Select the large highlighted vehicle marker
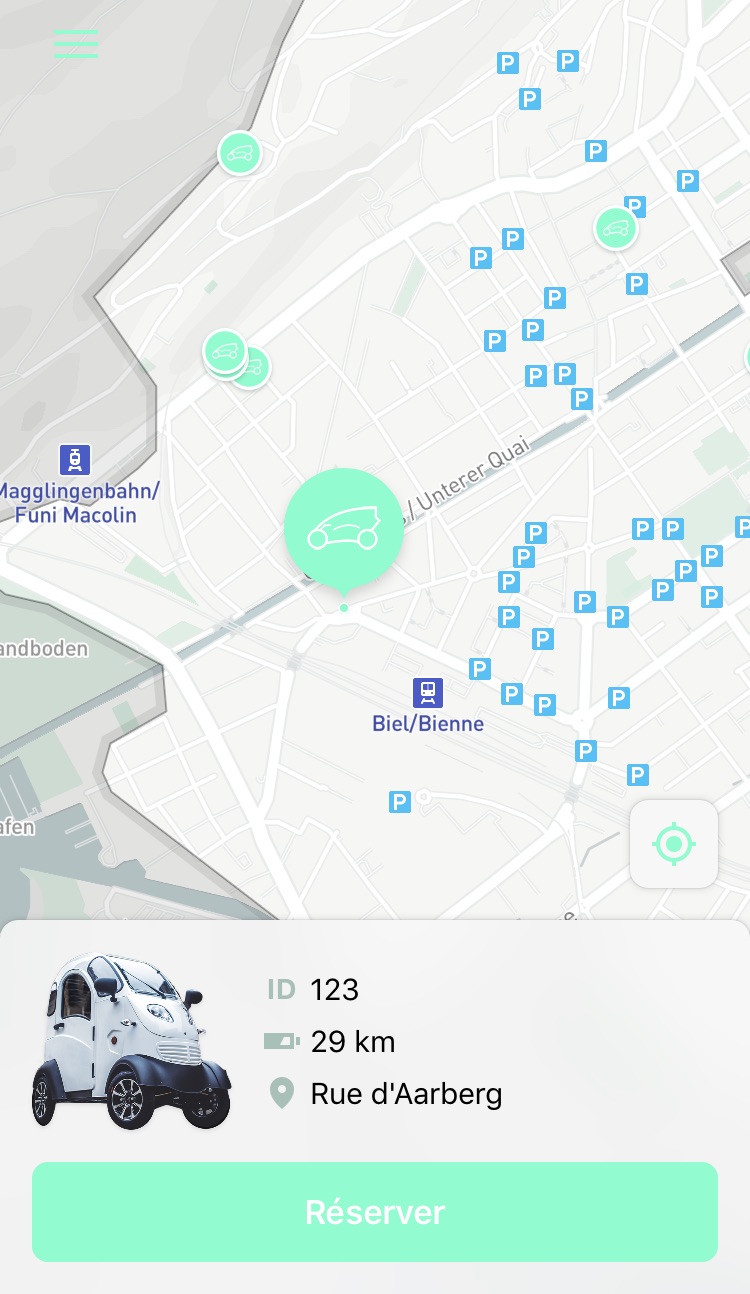Screen dimensions: 750x1294 tap(343, 528)
